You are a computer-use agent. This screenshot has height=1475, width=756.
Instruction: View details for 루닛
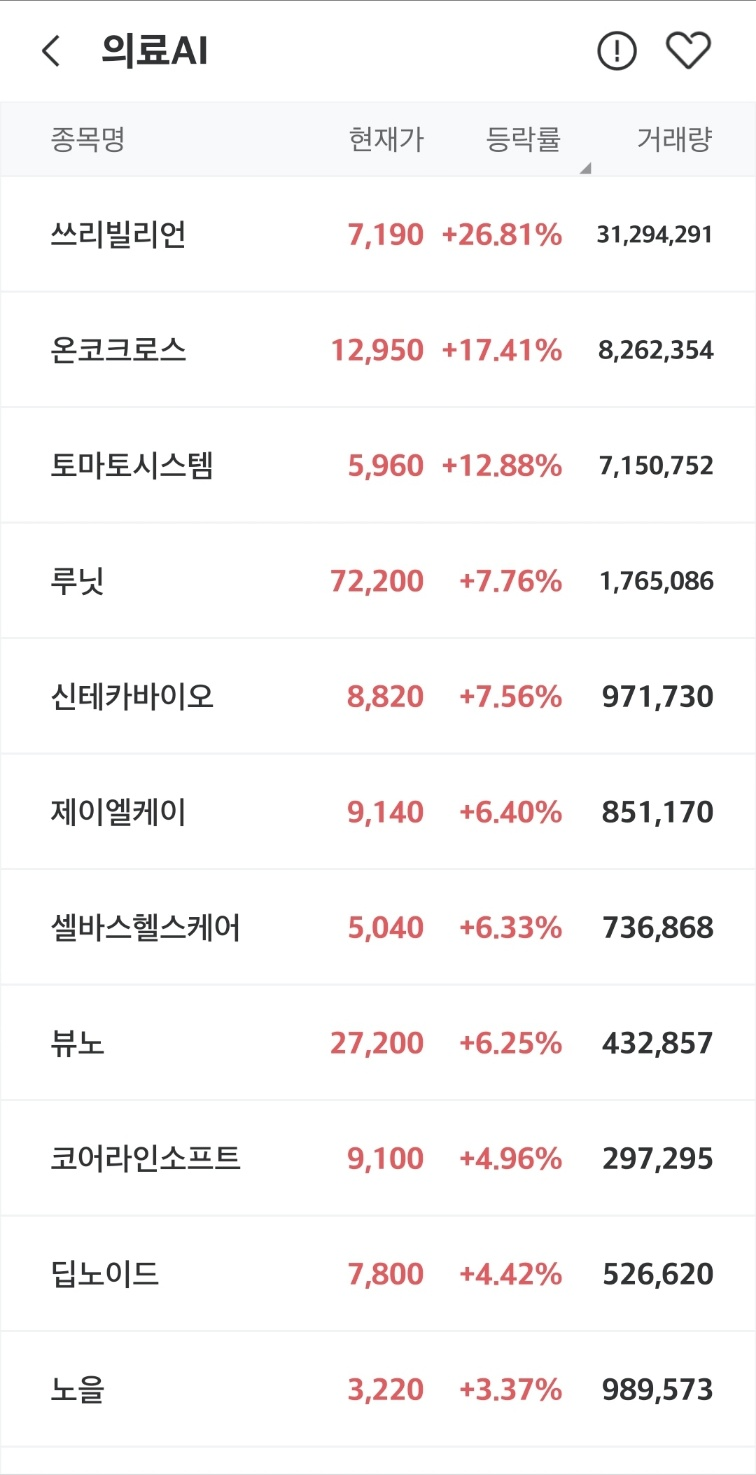click(378, 581)
